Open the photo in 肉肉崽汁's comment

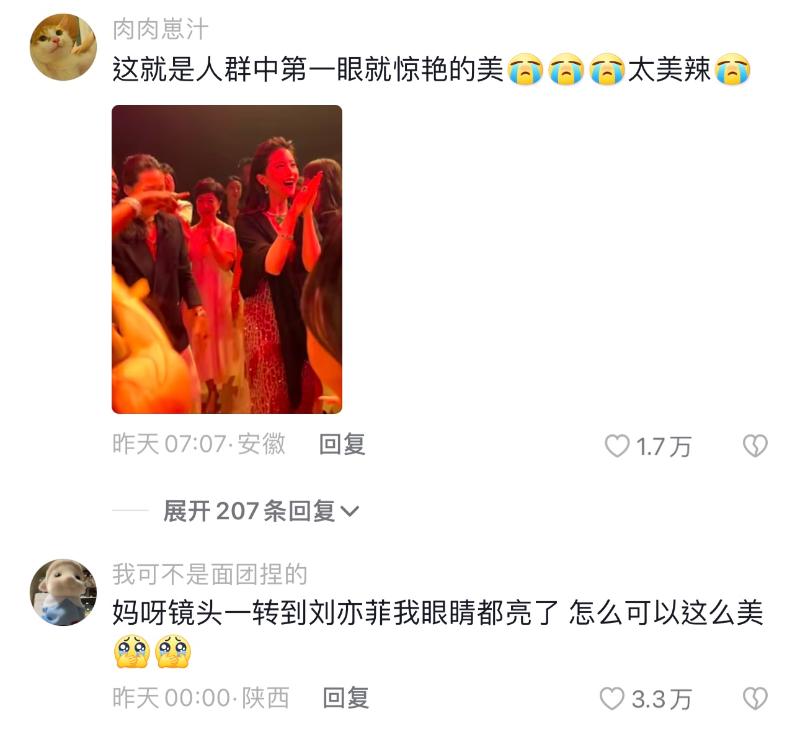point(226,259)
